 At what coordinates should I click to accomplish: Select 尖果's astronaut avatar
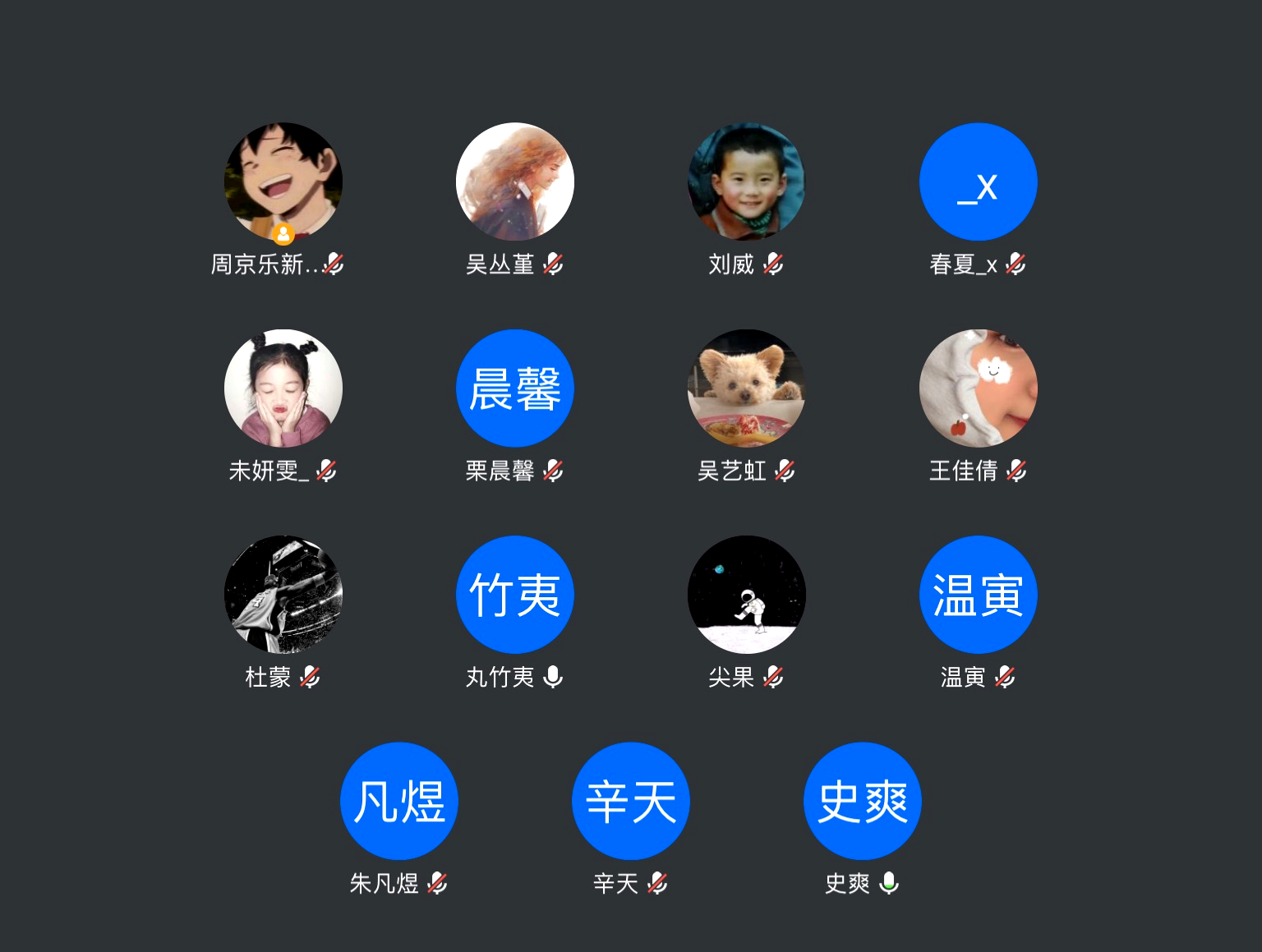coord(746,594)
